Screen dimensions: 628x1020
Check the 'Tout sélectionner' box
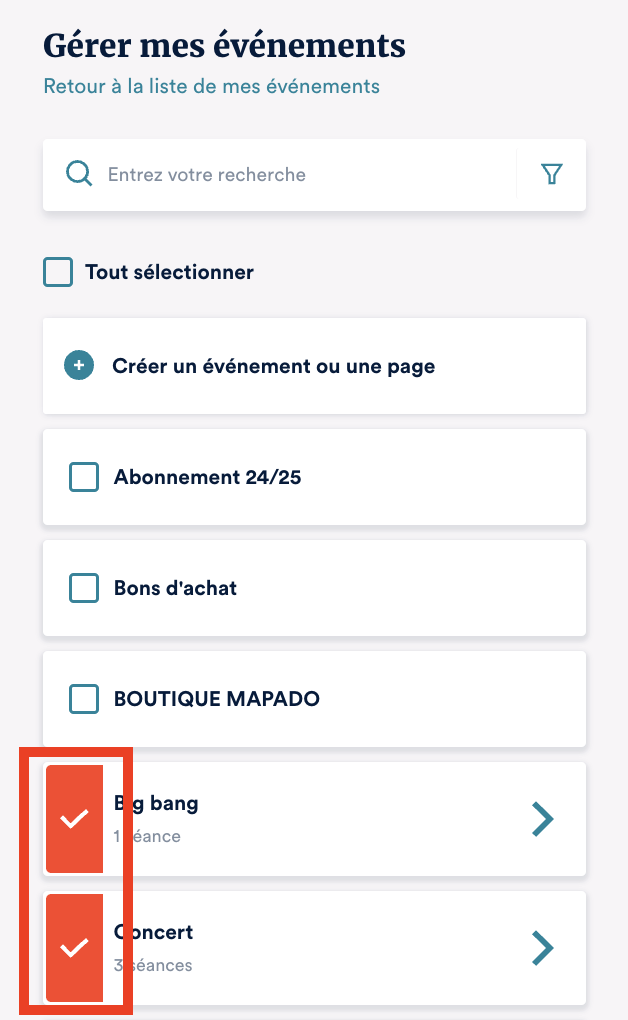click(58, 272)
